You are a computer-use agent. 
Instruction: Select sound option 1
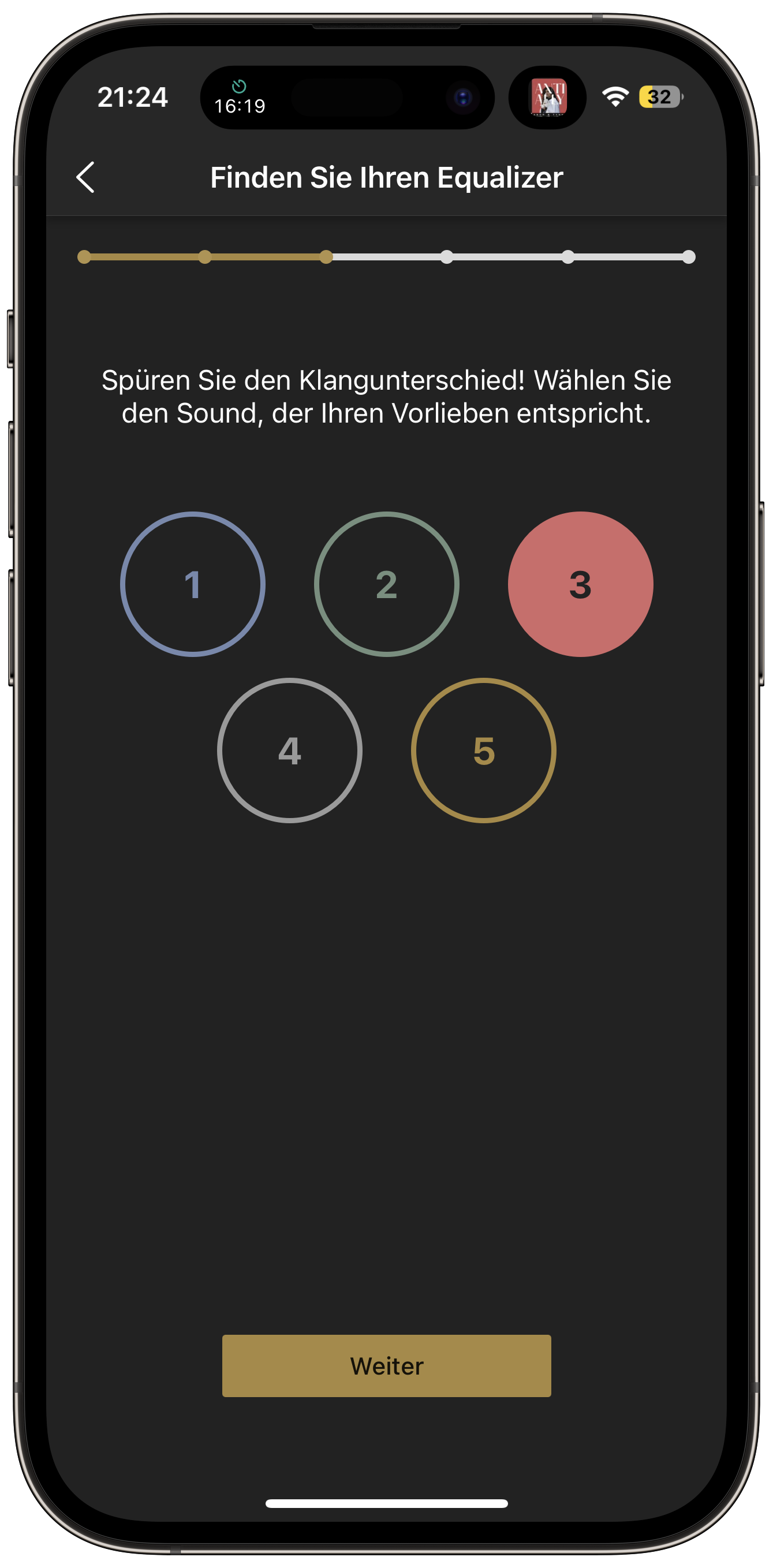(x=193, y=584)
